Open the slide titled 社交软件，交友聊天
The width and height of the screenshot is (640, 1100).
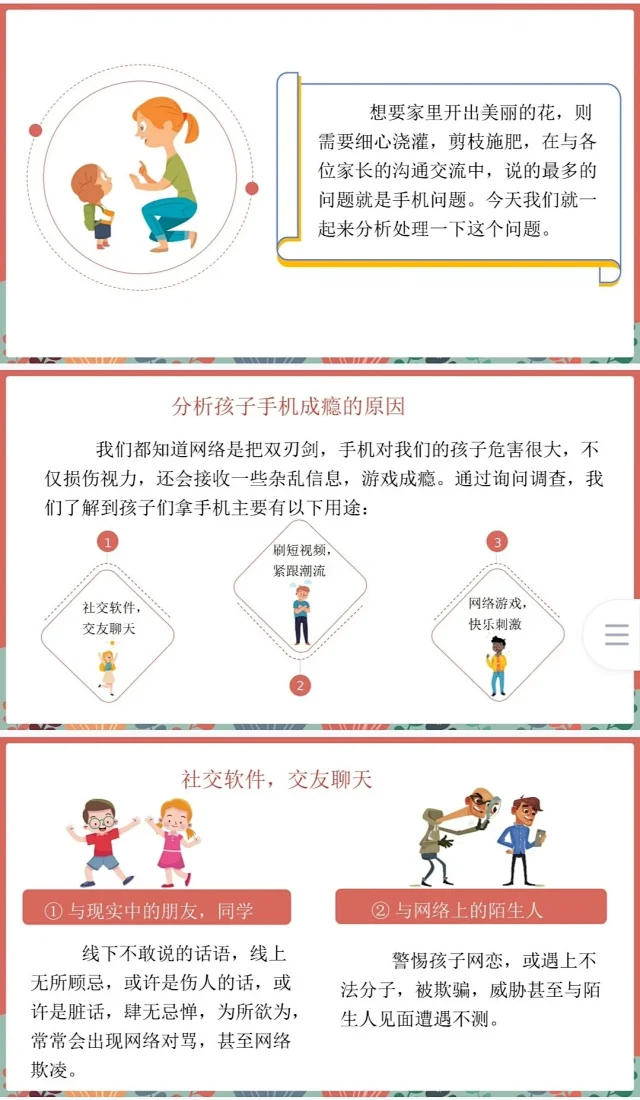tap(276, 780)
